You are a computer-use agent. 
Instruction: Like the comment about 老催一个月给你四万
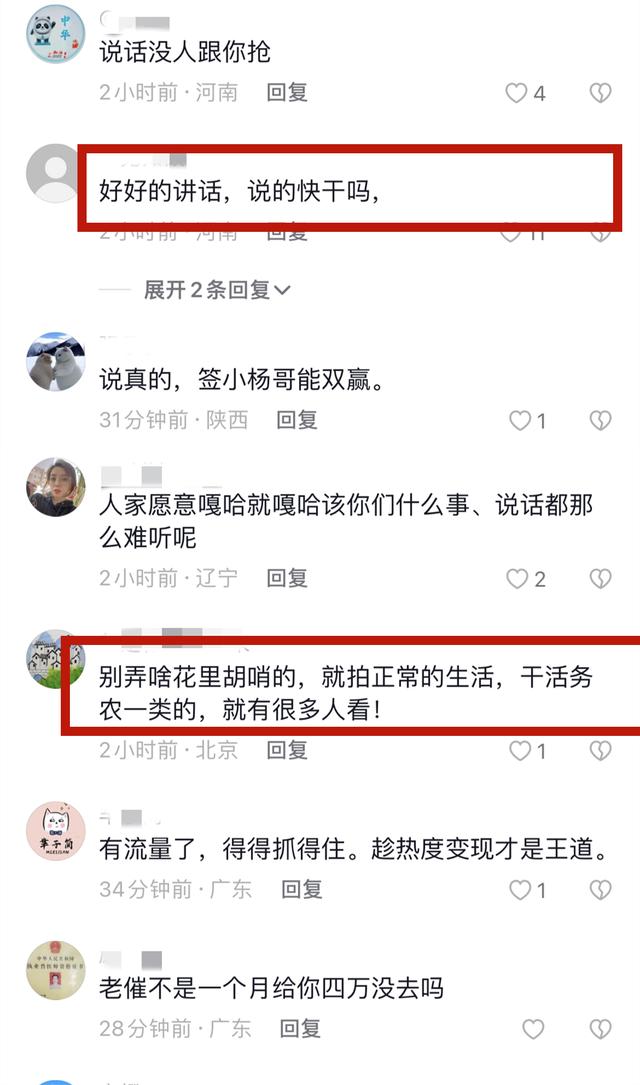coord(533,1028)
